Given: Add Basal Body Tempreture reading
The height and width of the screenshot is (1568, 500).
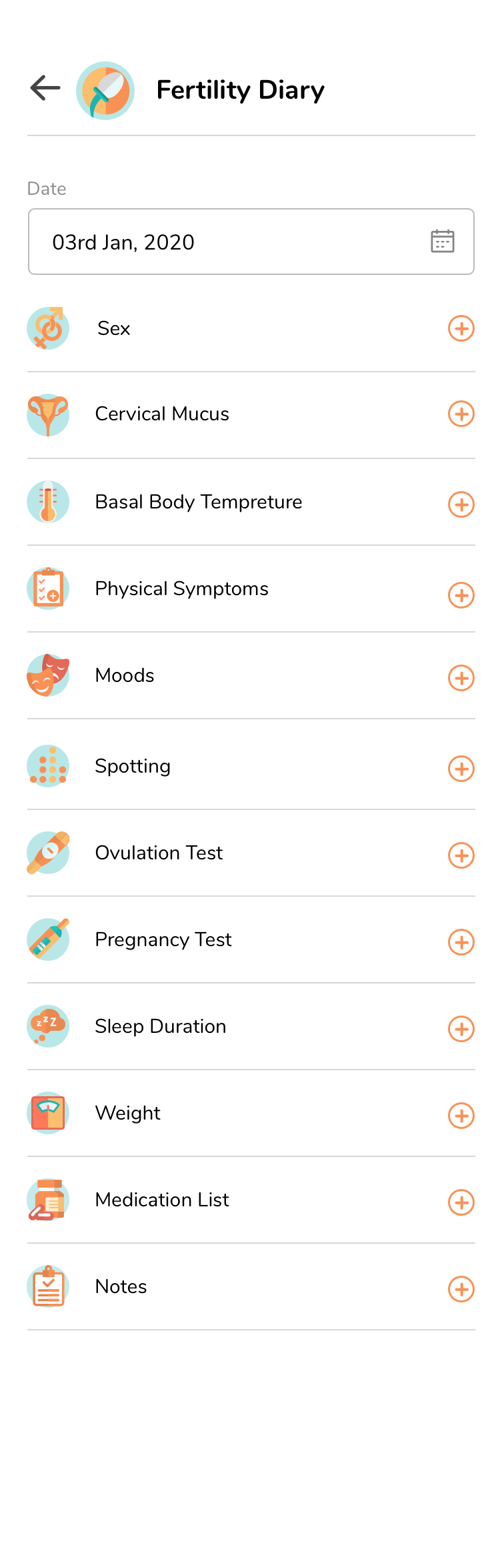Looking at the screenshot, I should pyautogui.click(x=461, y=504).
